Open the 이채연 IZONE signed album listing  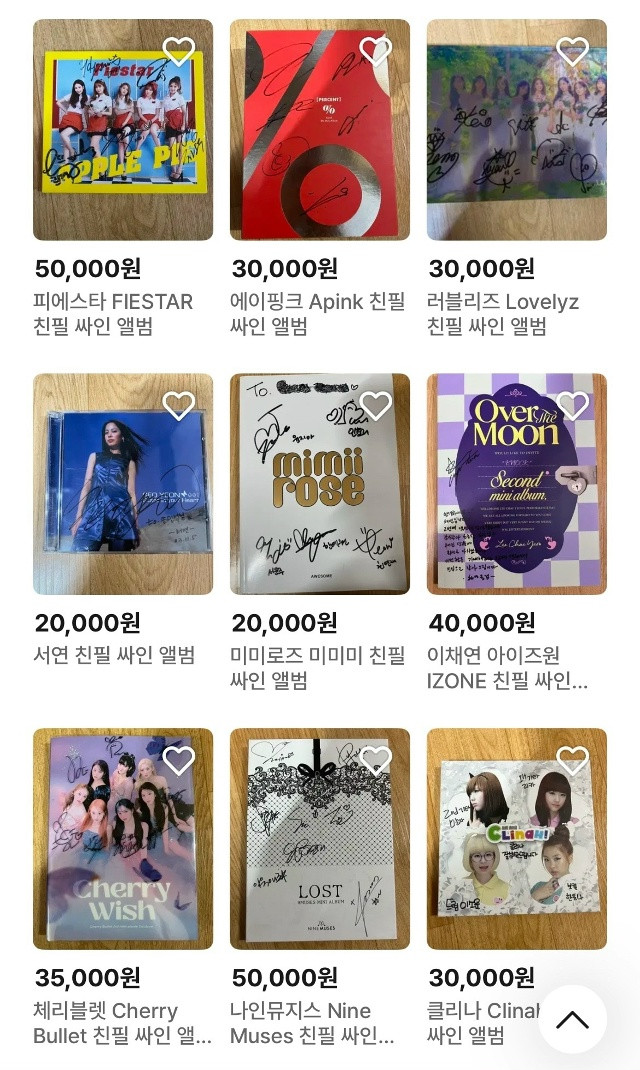(516, 485)
